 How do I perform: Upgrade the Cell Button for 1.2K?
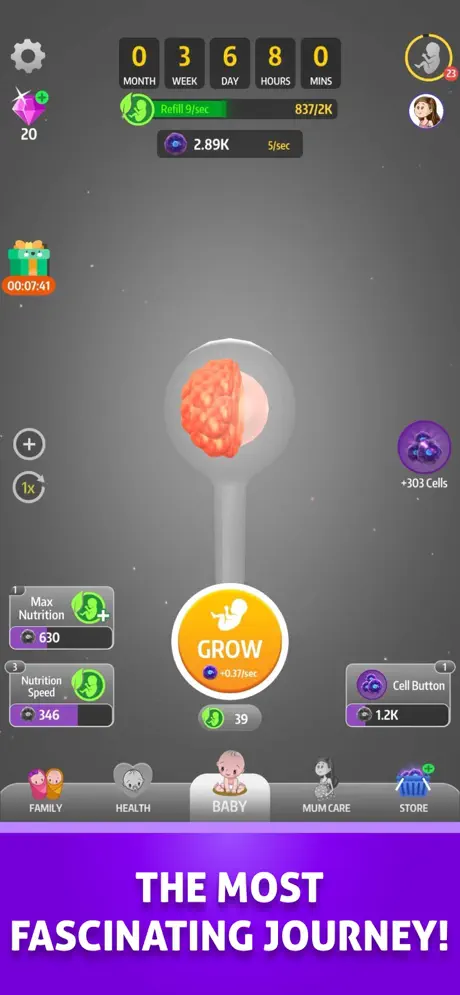[x=400, y=695]
